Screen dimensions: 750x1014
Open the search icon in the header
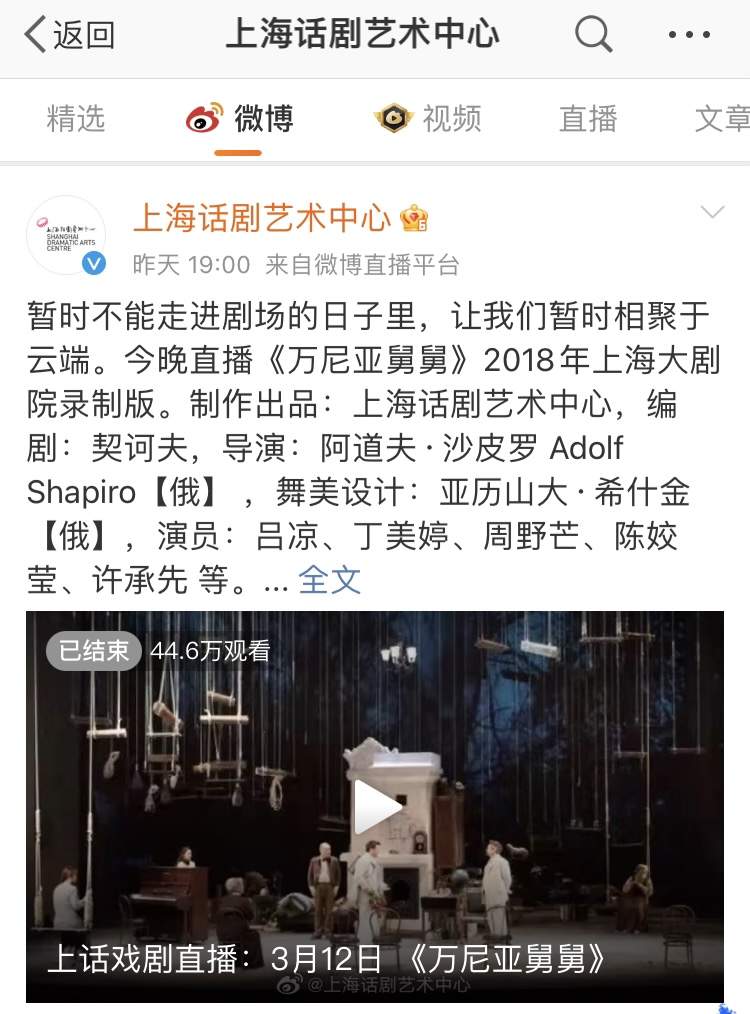point(593,35)
